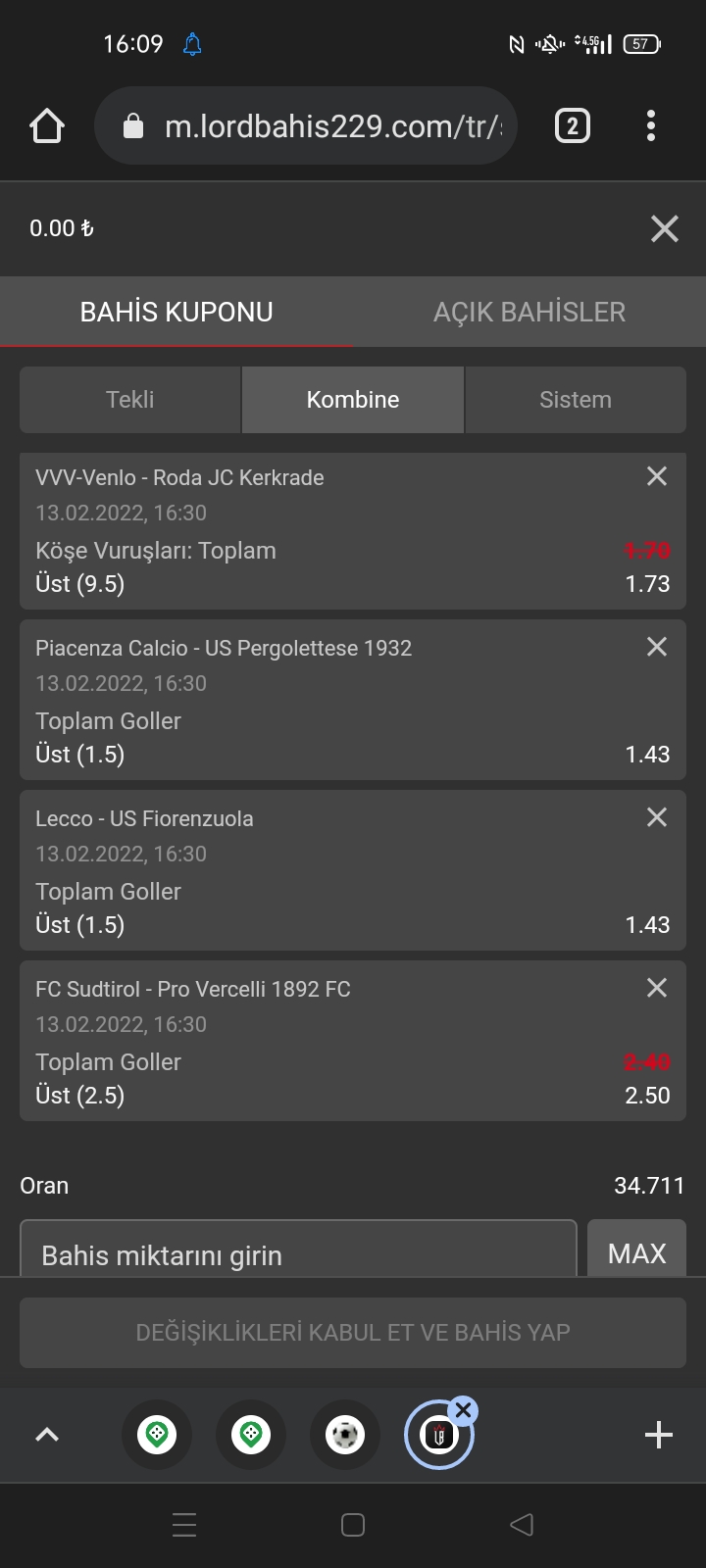Add a new tab with plus
This screenshot has width=706, height=1568.
659,1435
